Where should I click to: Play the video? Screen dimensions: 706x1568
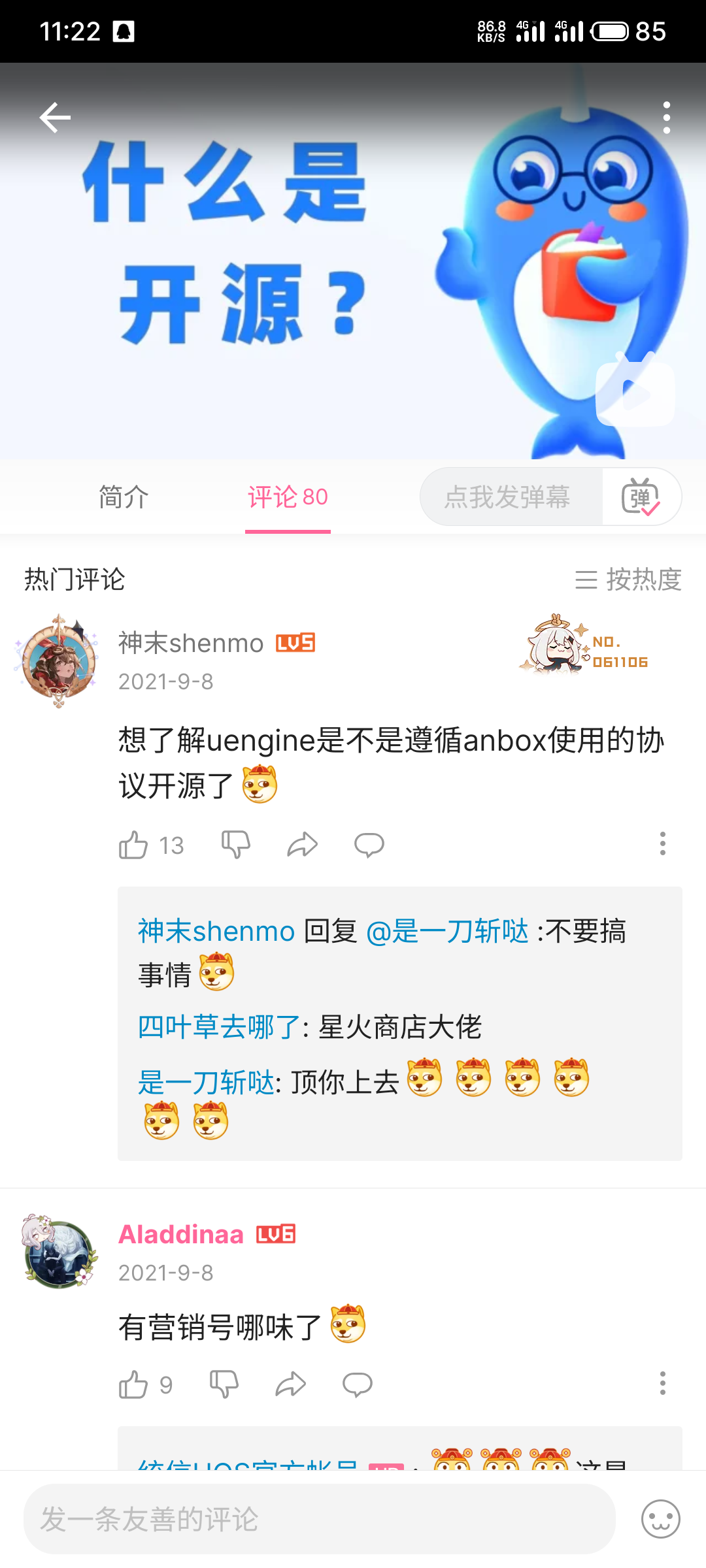[x=635, y=393]
